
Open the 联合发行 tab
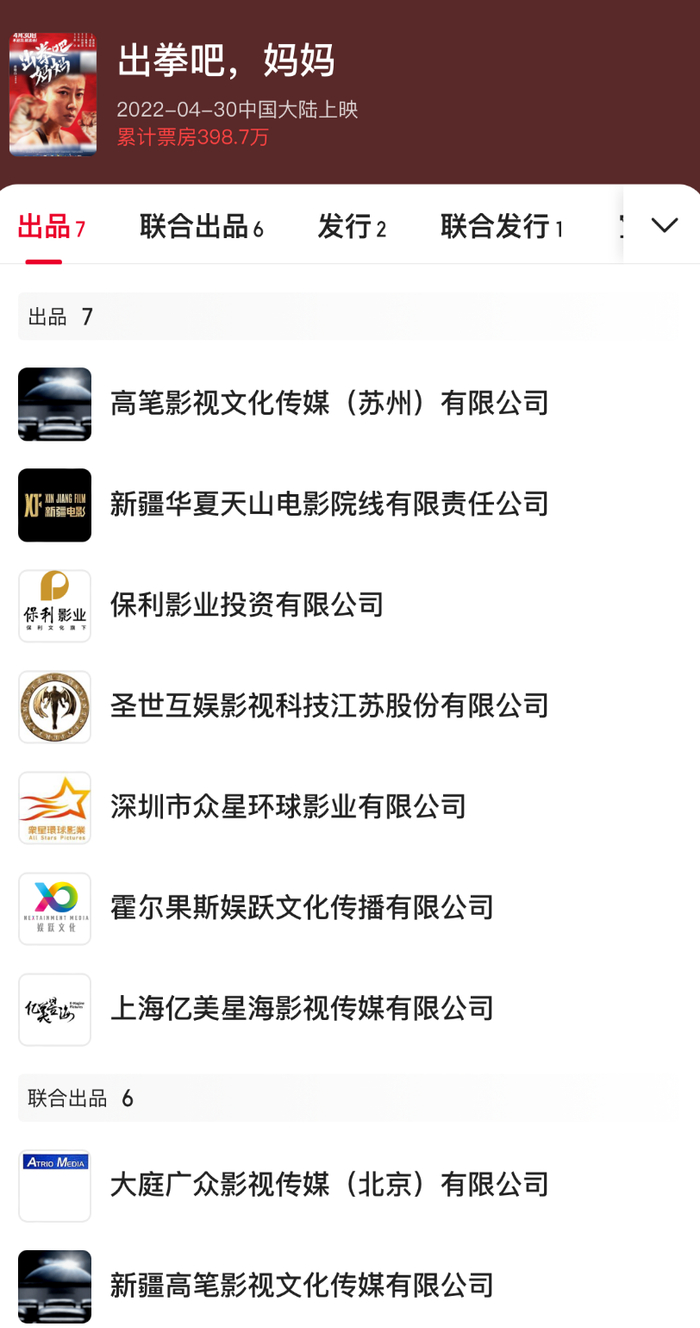point(501,227)
